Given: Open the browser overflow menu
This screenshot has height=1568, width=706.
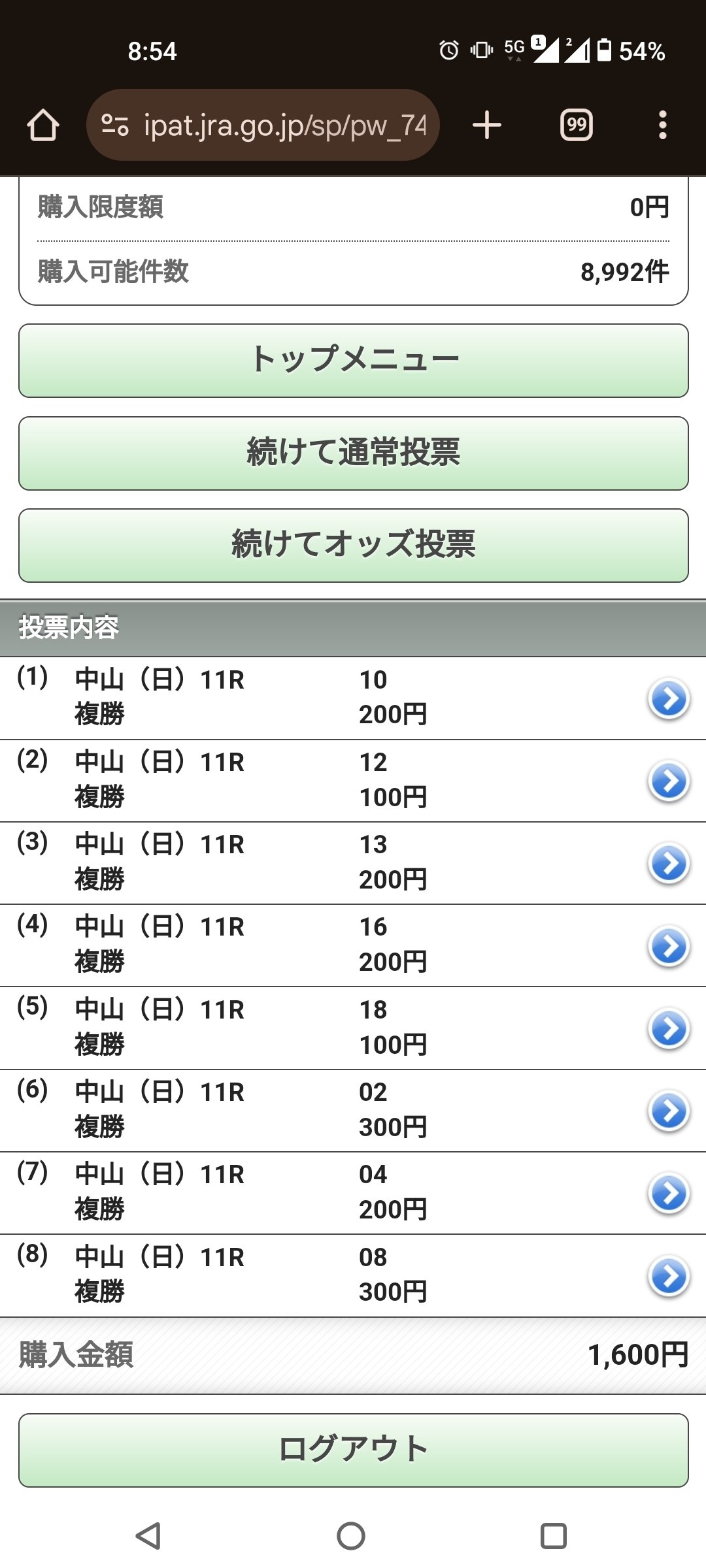Looking at the screenshot, I should [662, 125].
